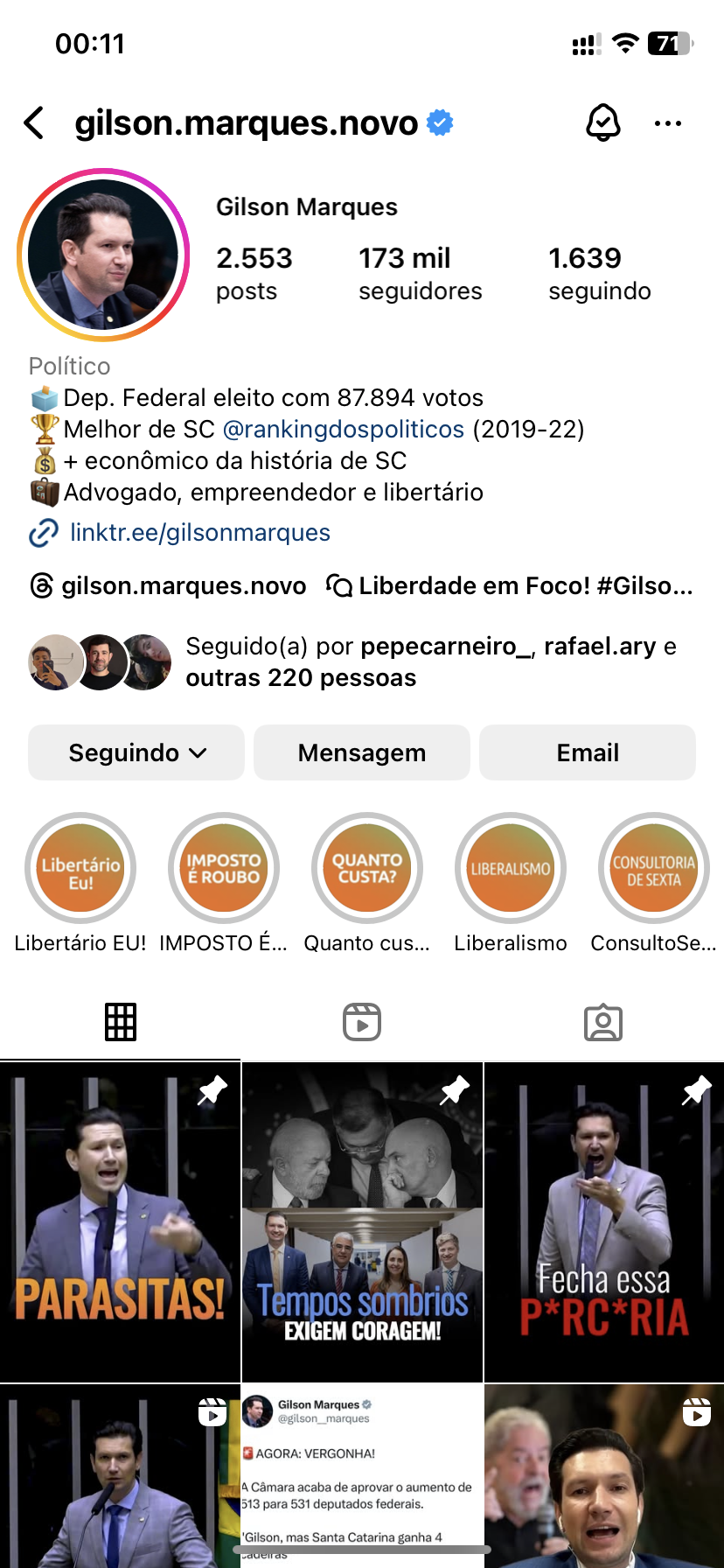This screenshot has width=724, height=1568.
Task: Open the notifications bell for this profile
Action: 602,123
